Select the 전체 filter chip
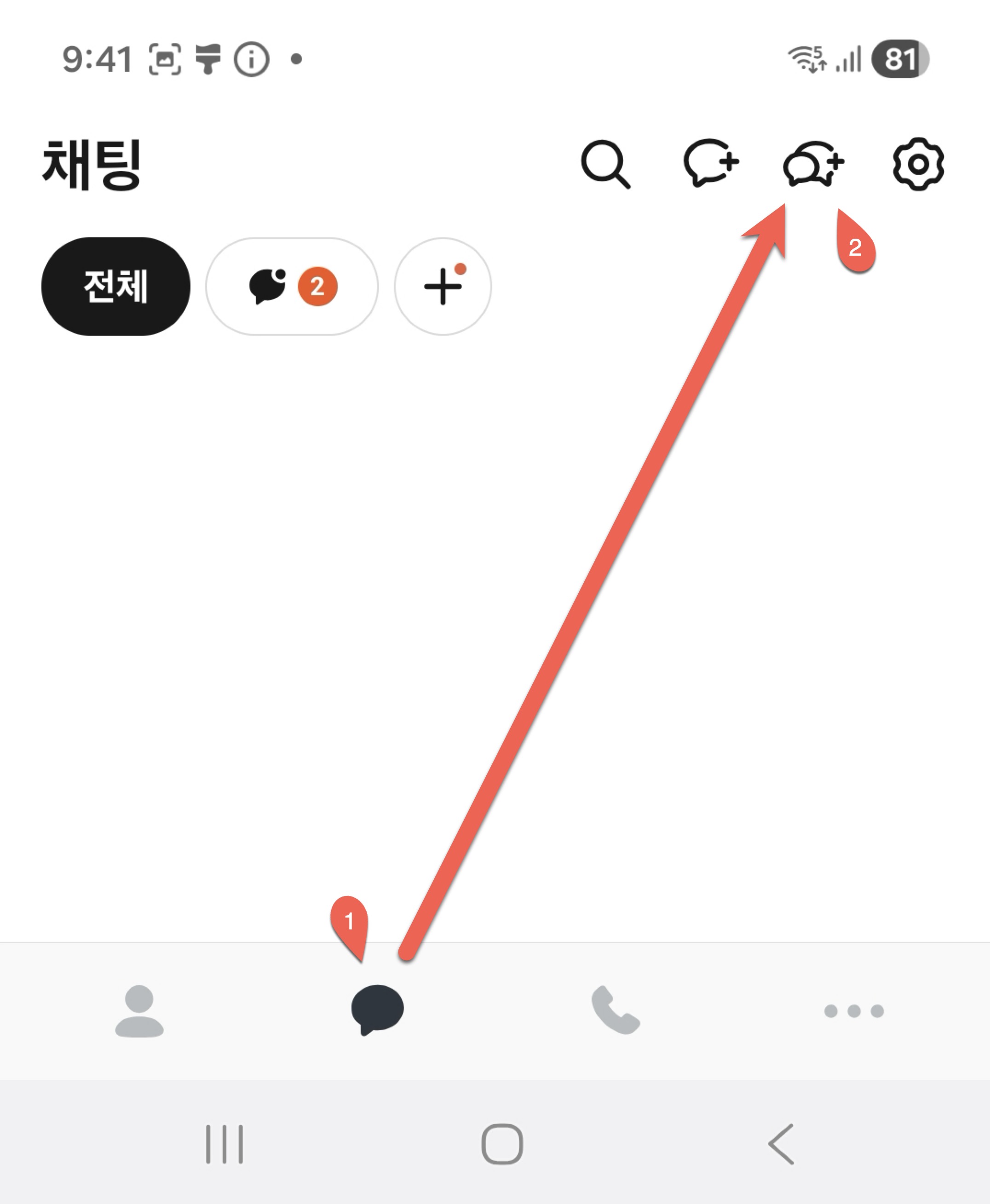The height and width of the screenshot is (1204, 990). coord(116,286)
